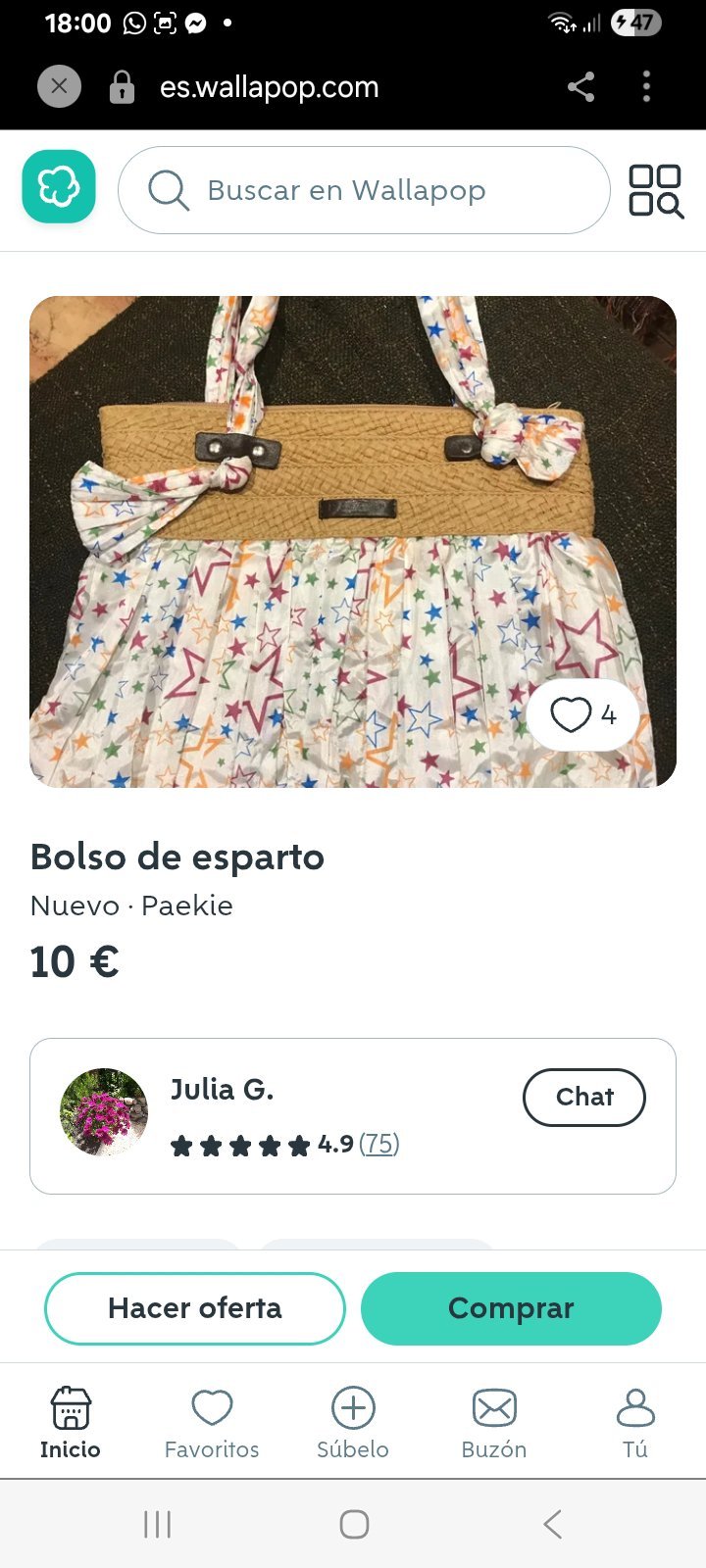Image resolution: width=706 pixels, height=1568 pixels.
Task: Open the Súbelo tab to upload an item
Action: (x=353, y=1423)
